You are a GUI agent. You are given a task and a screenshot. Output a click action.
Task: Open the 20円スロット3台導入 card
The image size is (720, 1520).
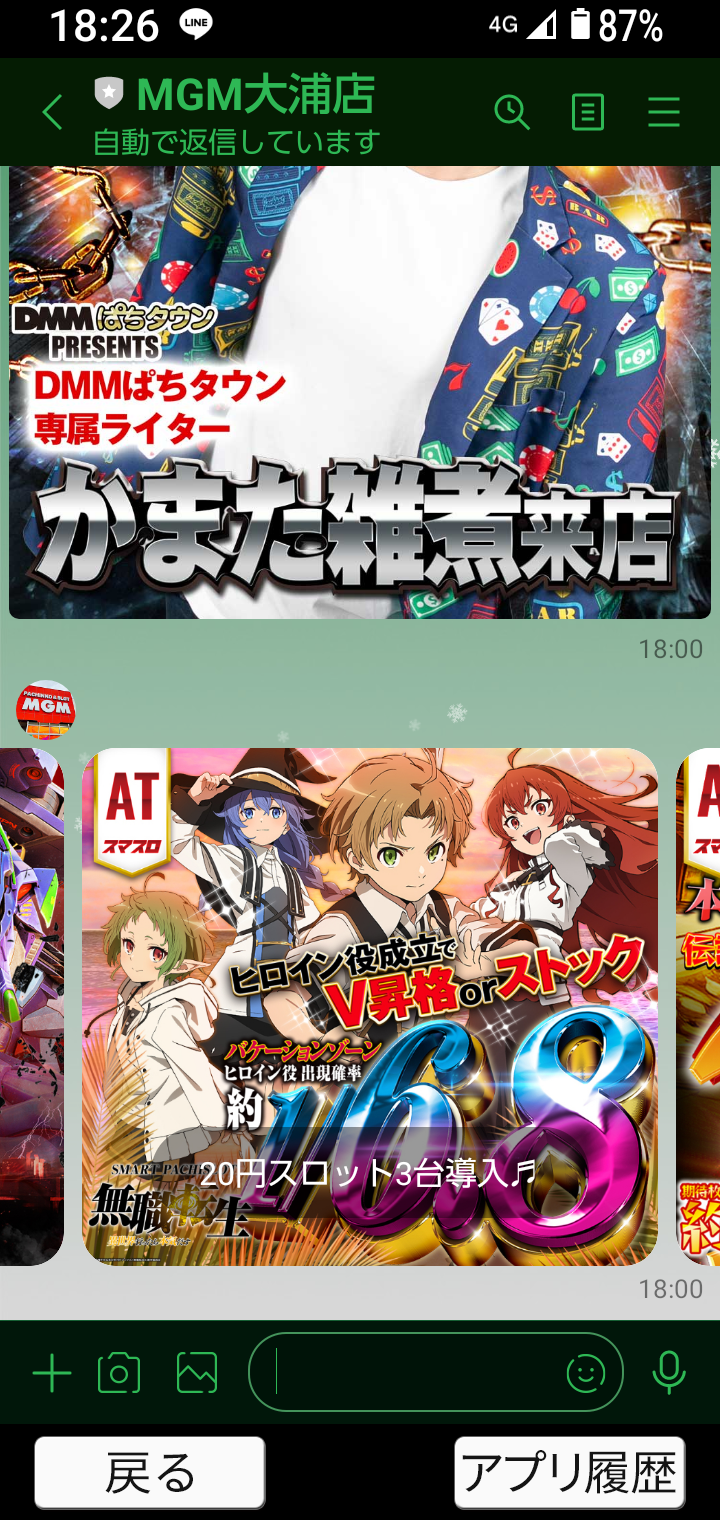[370, 1006]
